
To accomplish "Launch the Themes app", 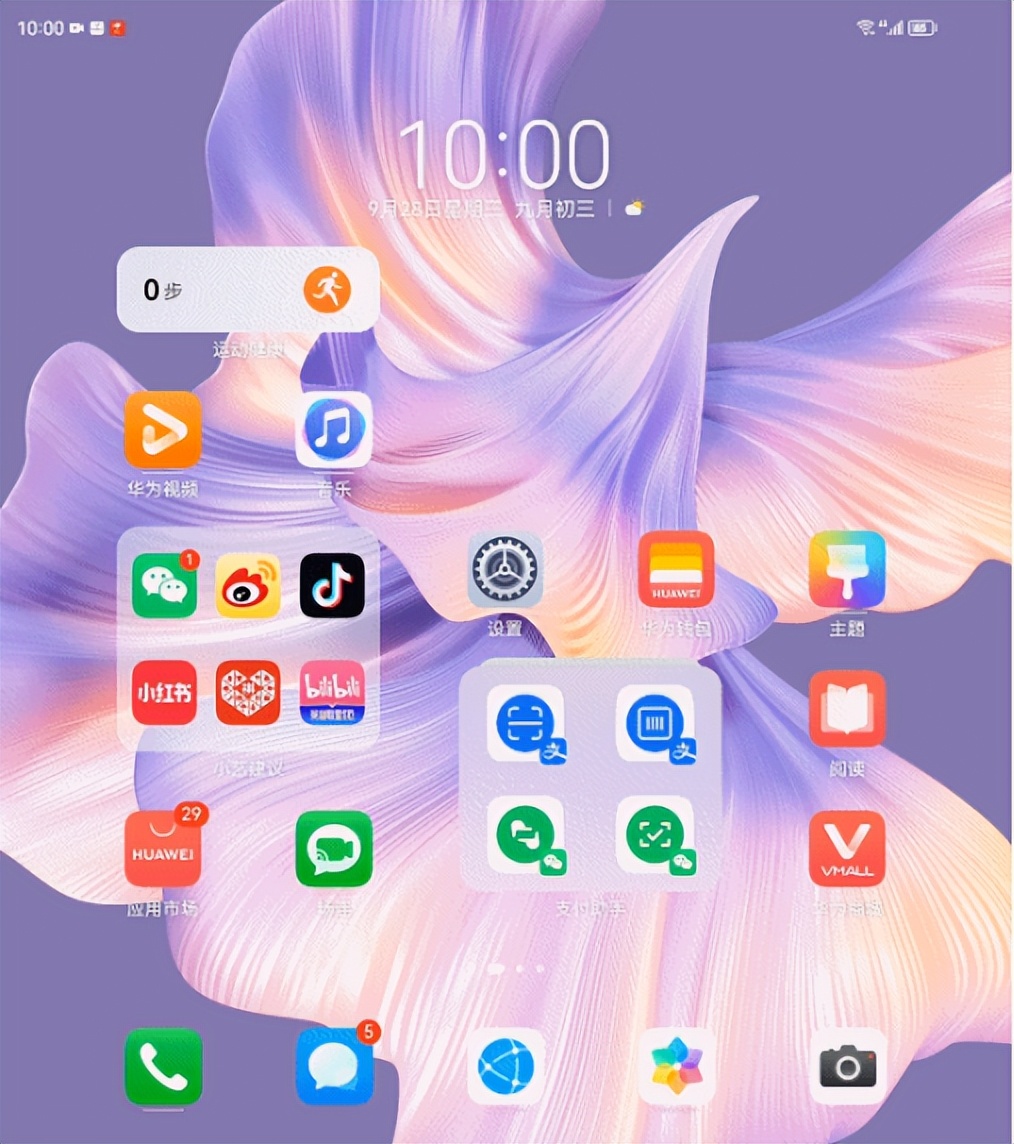I will pyautogui.click(x=847, y=570).
